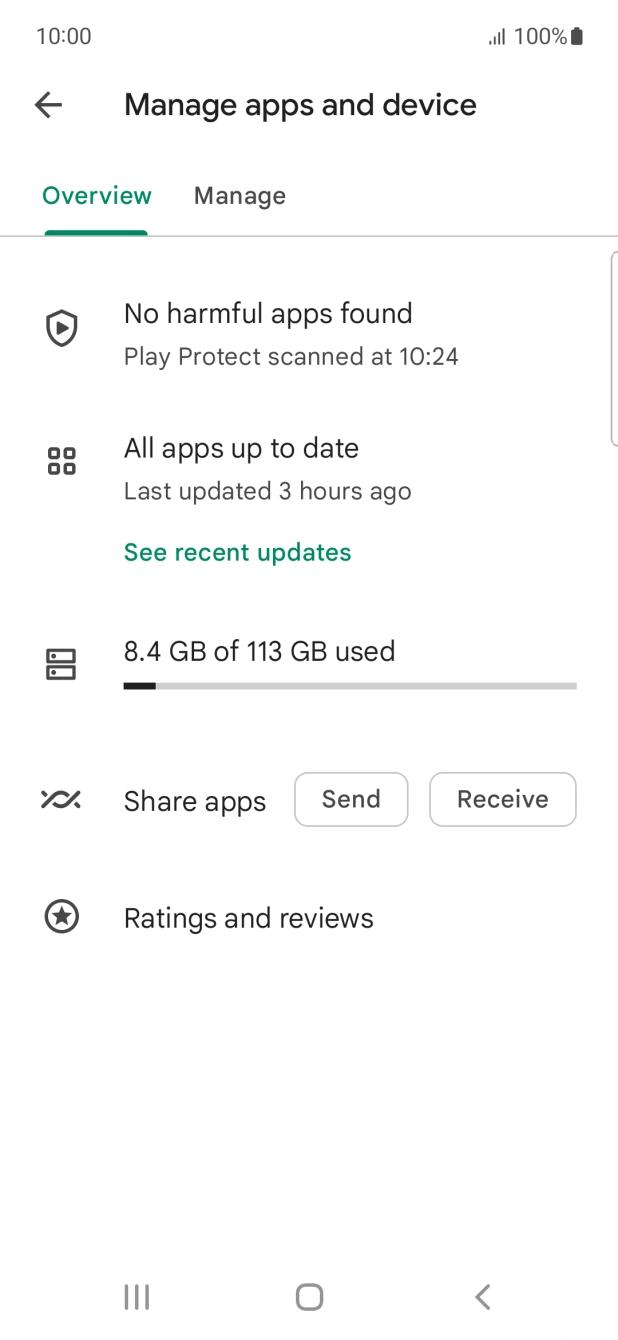Tap Receive to get shared apps
The image size is (618, 1340).
point(502,799)
